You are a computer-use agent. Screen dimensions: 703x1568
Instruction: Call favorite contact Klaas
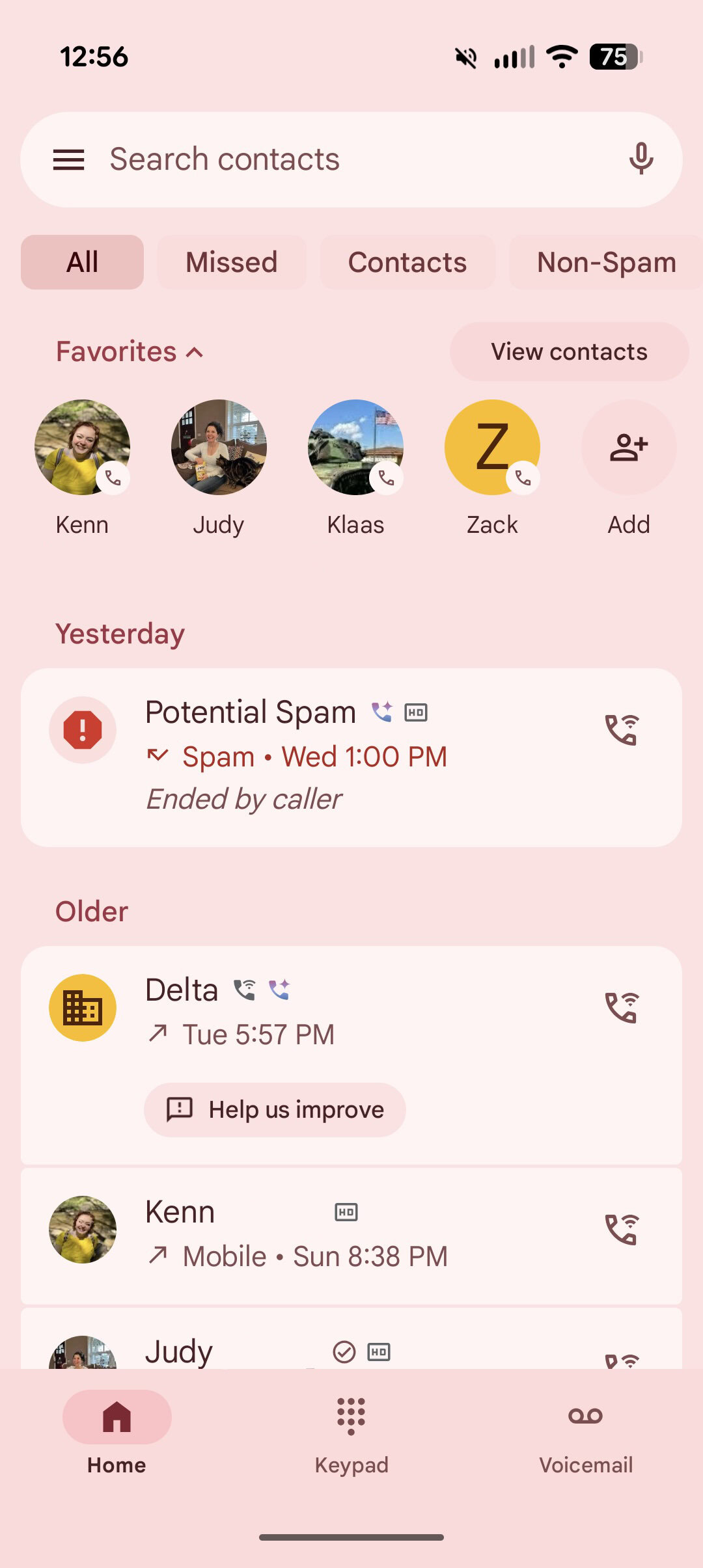coord(355,448)
